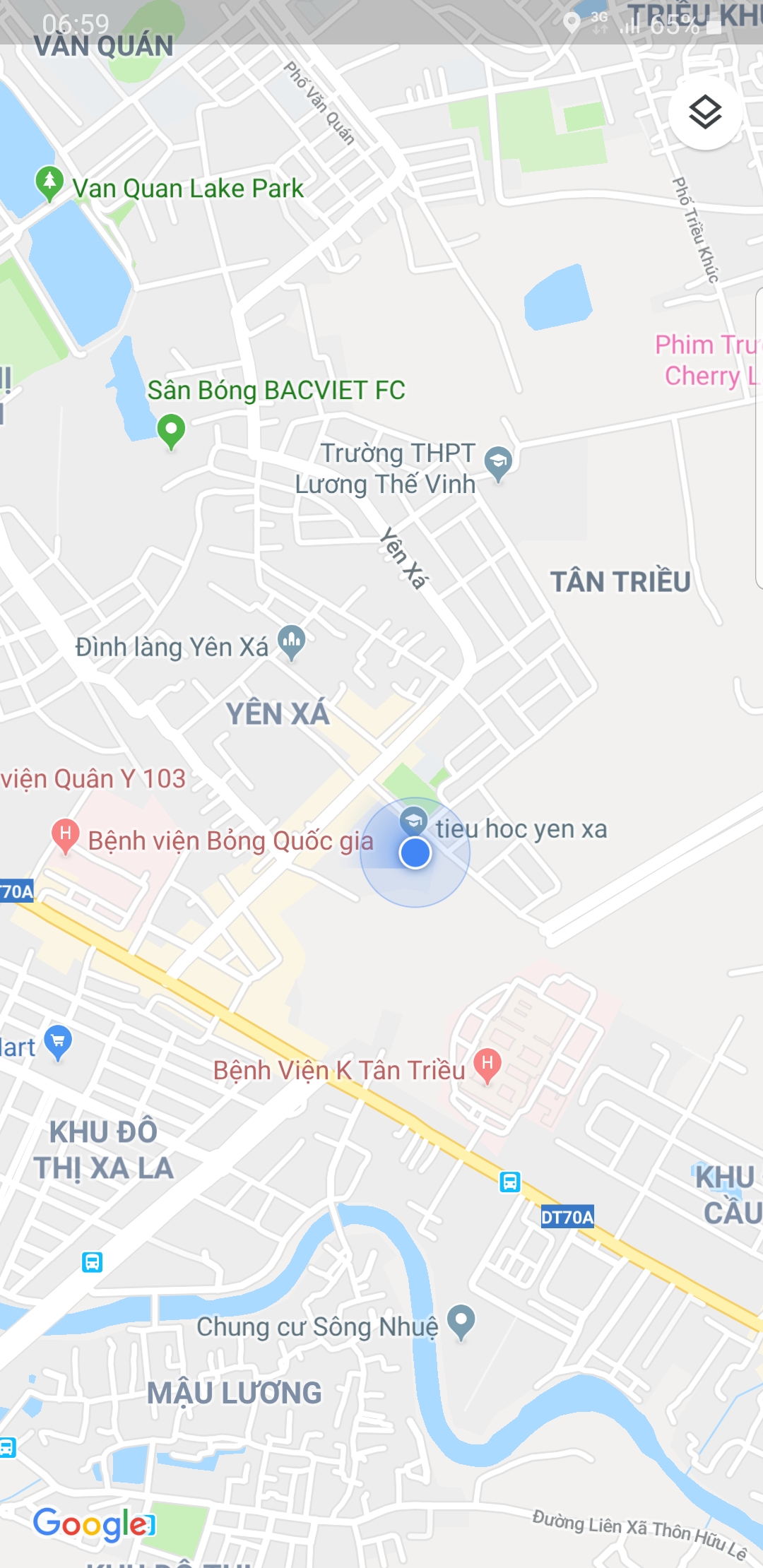Open Bệnh Viện K Tân Triều hospital marker

(x=487, y=1066)
